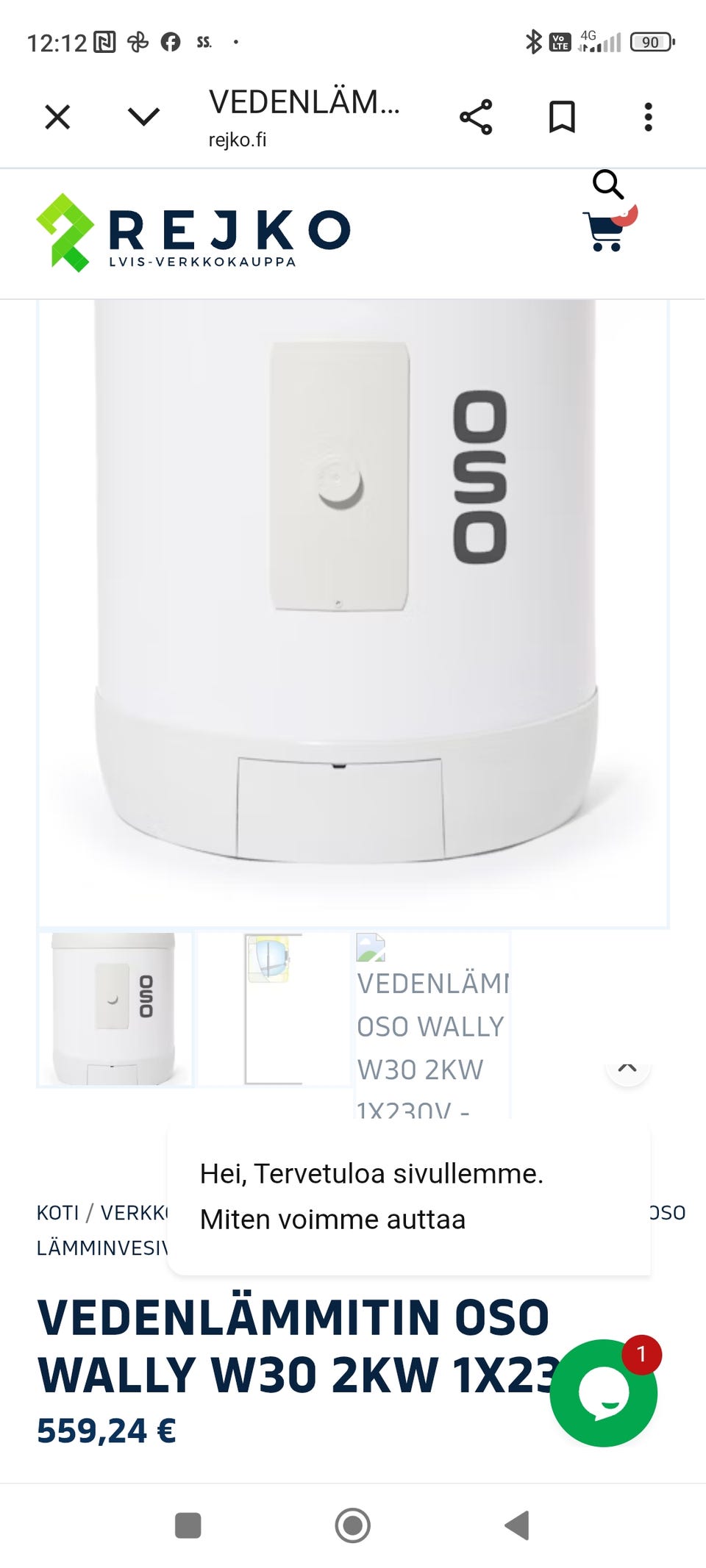Open the site search magnifier
The image size is (706, 1568).
click(608, 185)
